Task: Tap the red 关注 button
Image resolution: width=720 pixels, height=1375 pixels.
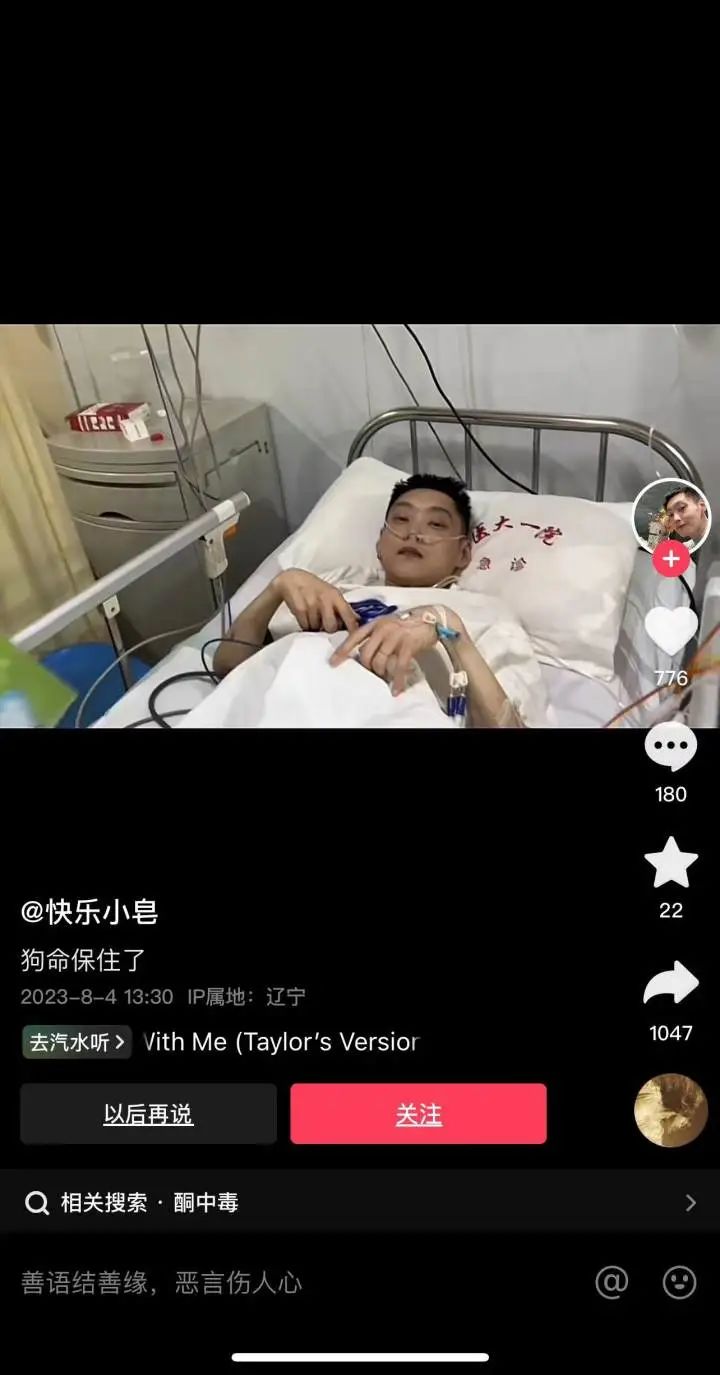Action: coord(419,1114)
